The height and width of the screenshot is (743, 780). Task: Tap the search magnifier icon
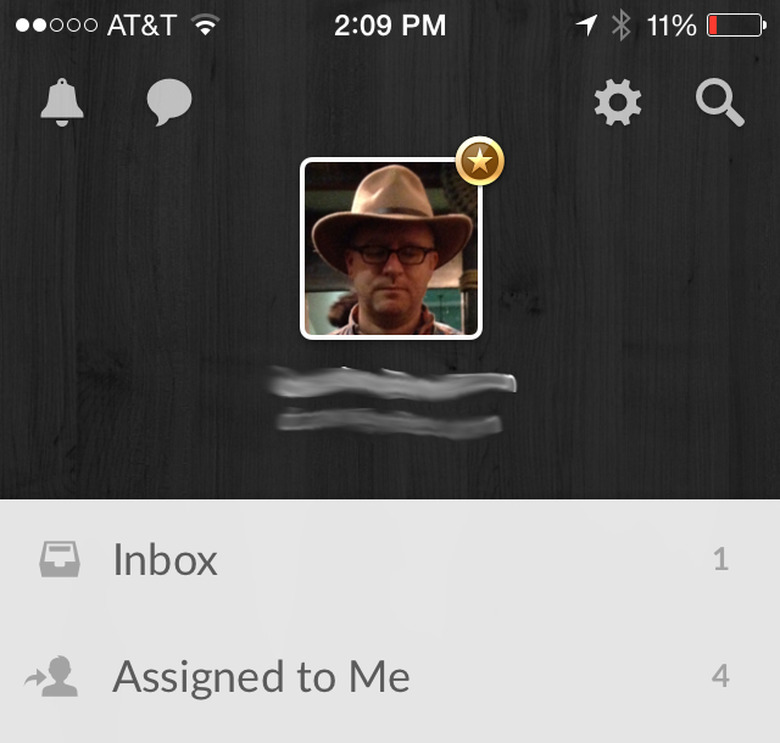(720, 103)
